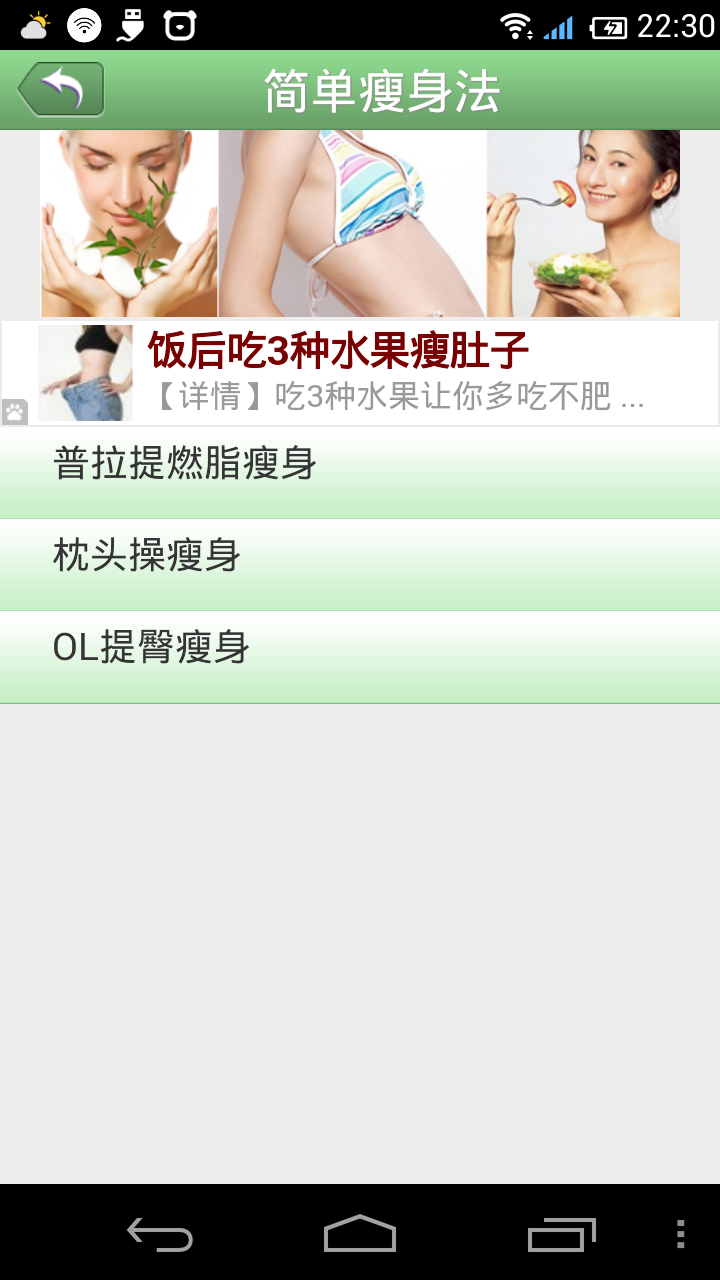Show recent apps from navigation bar

[x=561, y=1233]
